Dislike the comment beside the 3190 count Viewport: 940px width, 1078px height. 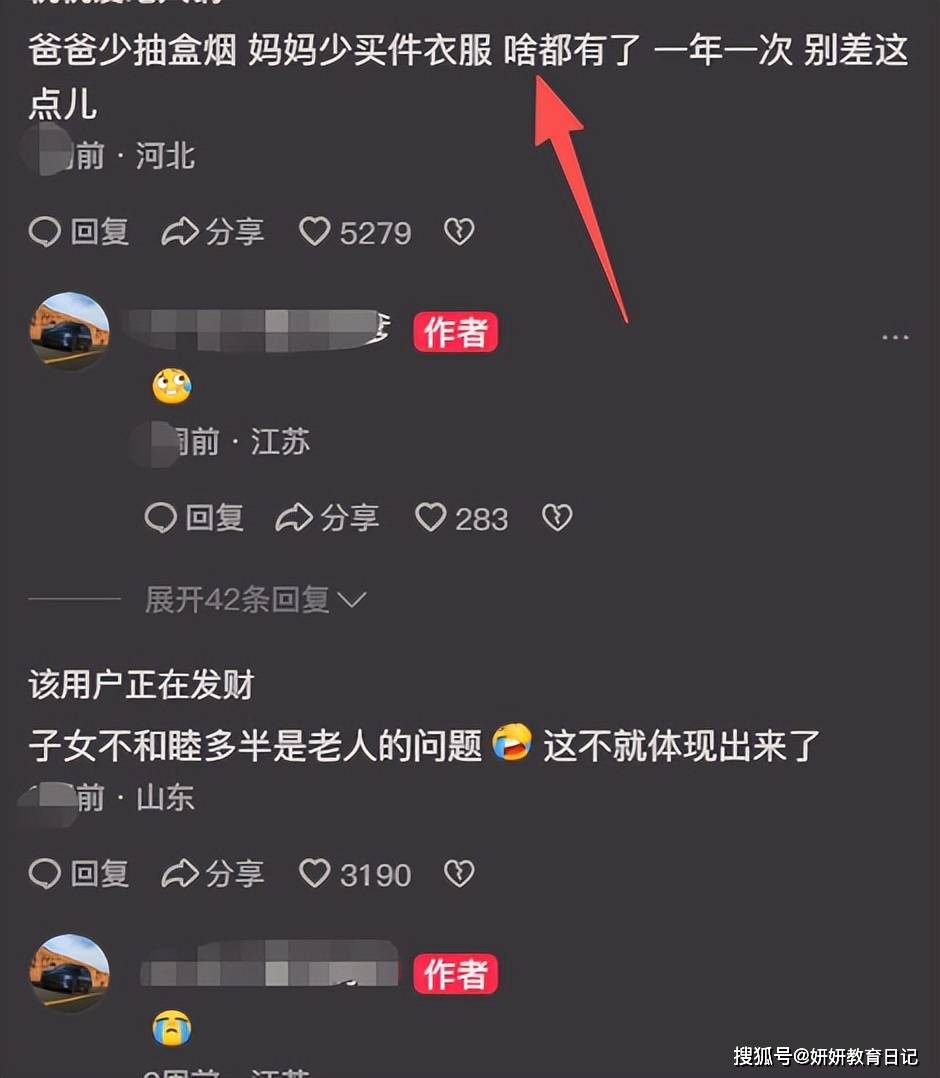point(459,875)
